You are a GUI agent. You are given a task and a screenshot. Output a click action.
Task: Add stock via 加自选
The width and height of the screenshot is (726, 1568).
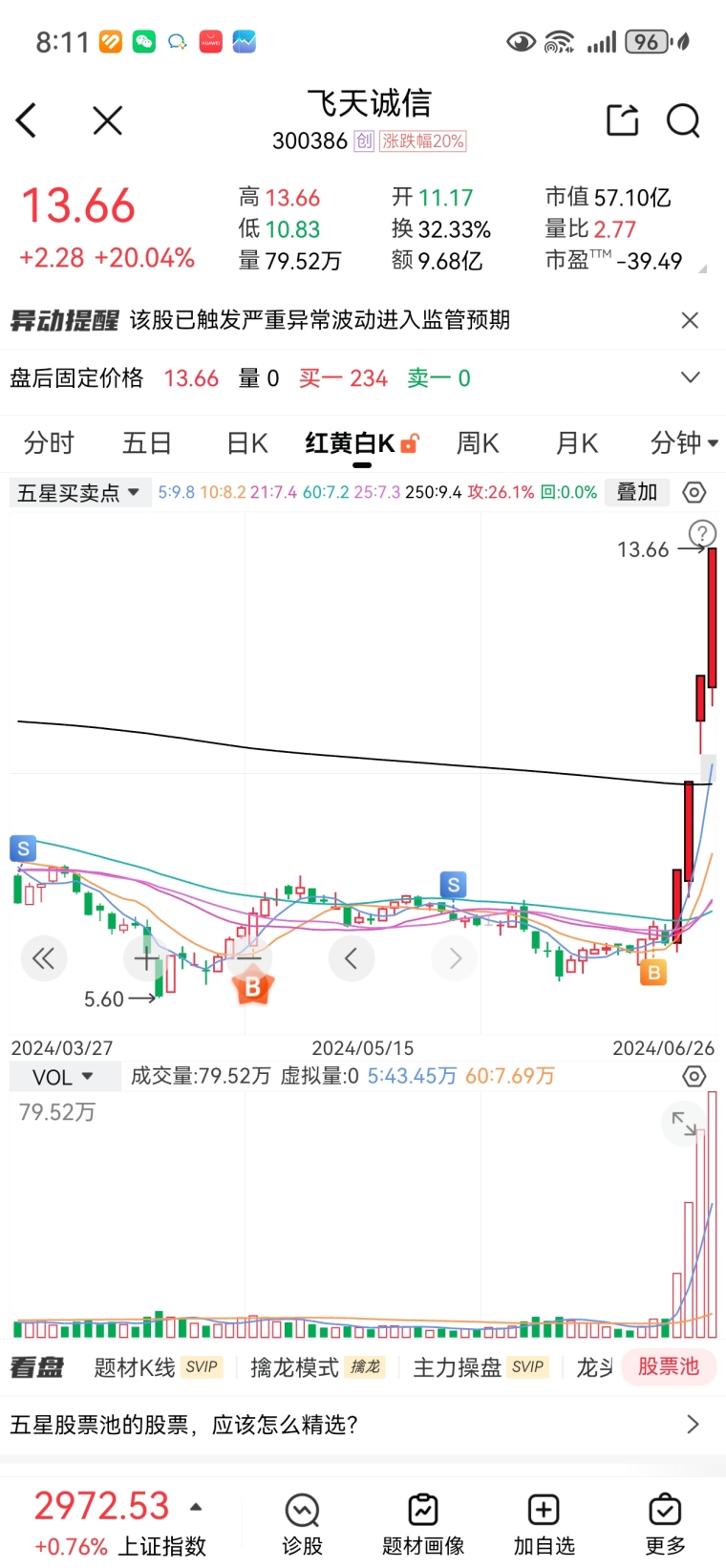point(544,1526)
